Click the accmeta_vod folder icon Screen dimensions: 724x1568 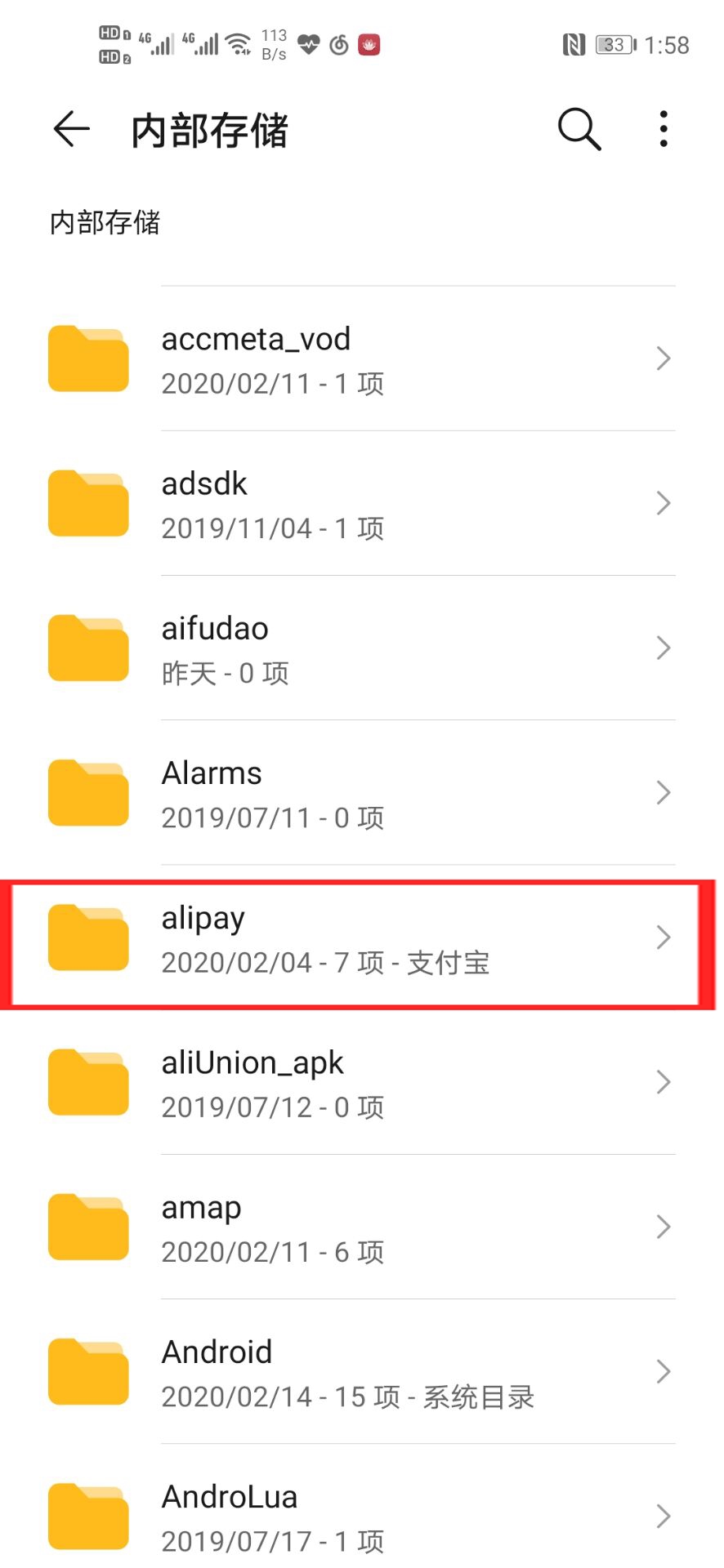[87, 358]
